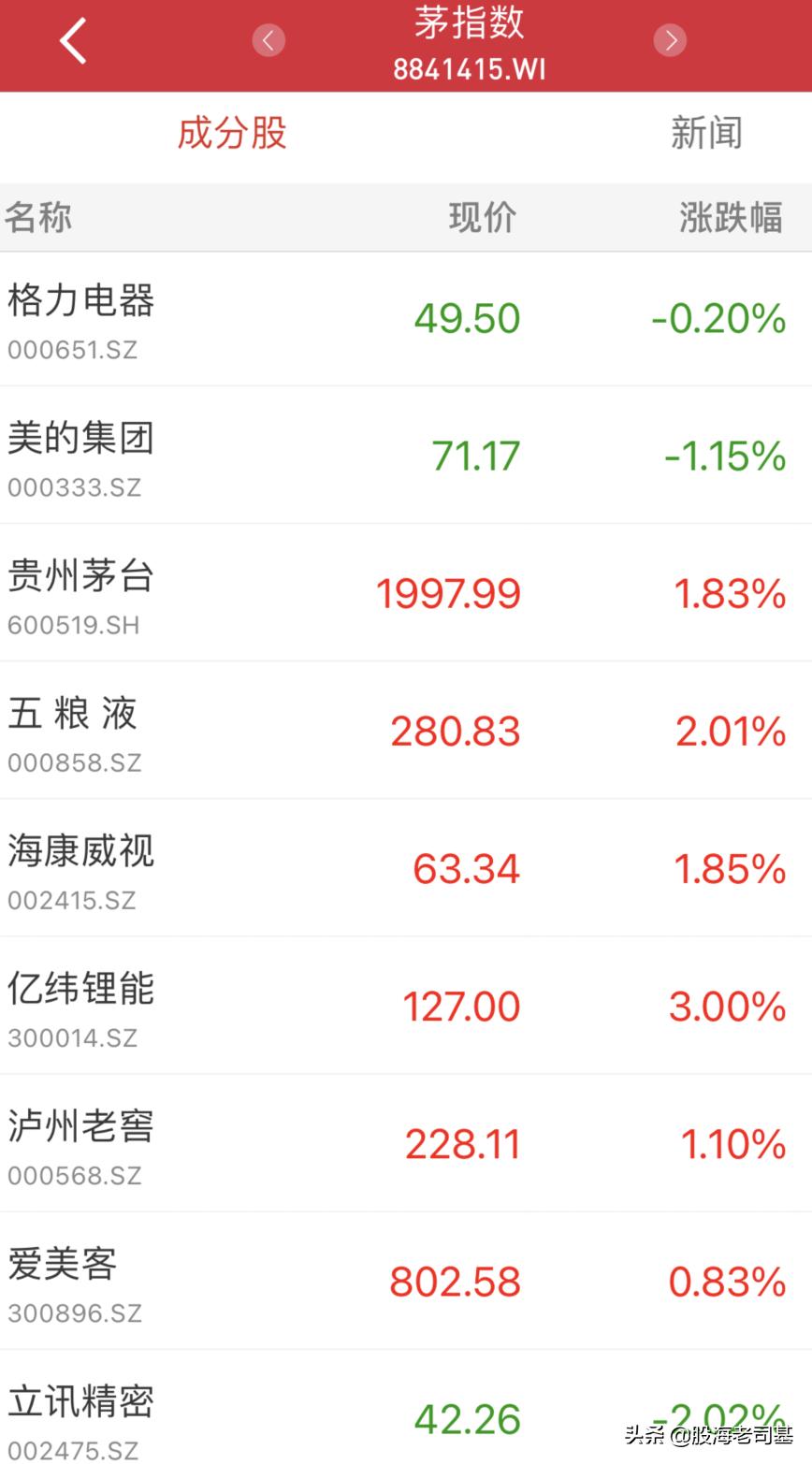Tap the 茅指数 index title
Image resolution: width=812 pixels, height=1464 pixels.
[470, 25]
